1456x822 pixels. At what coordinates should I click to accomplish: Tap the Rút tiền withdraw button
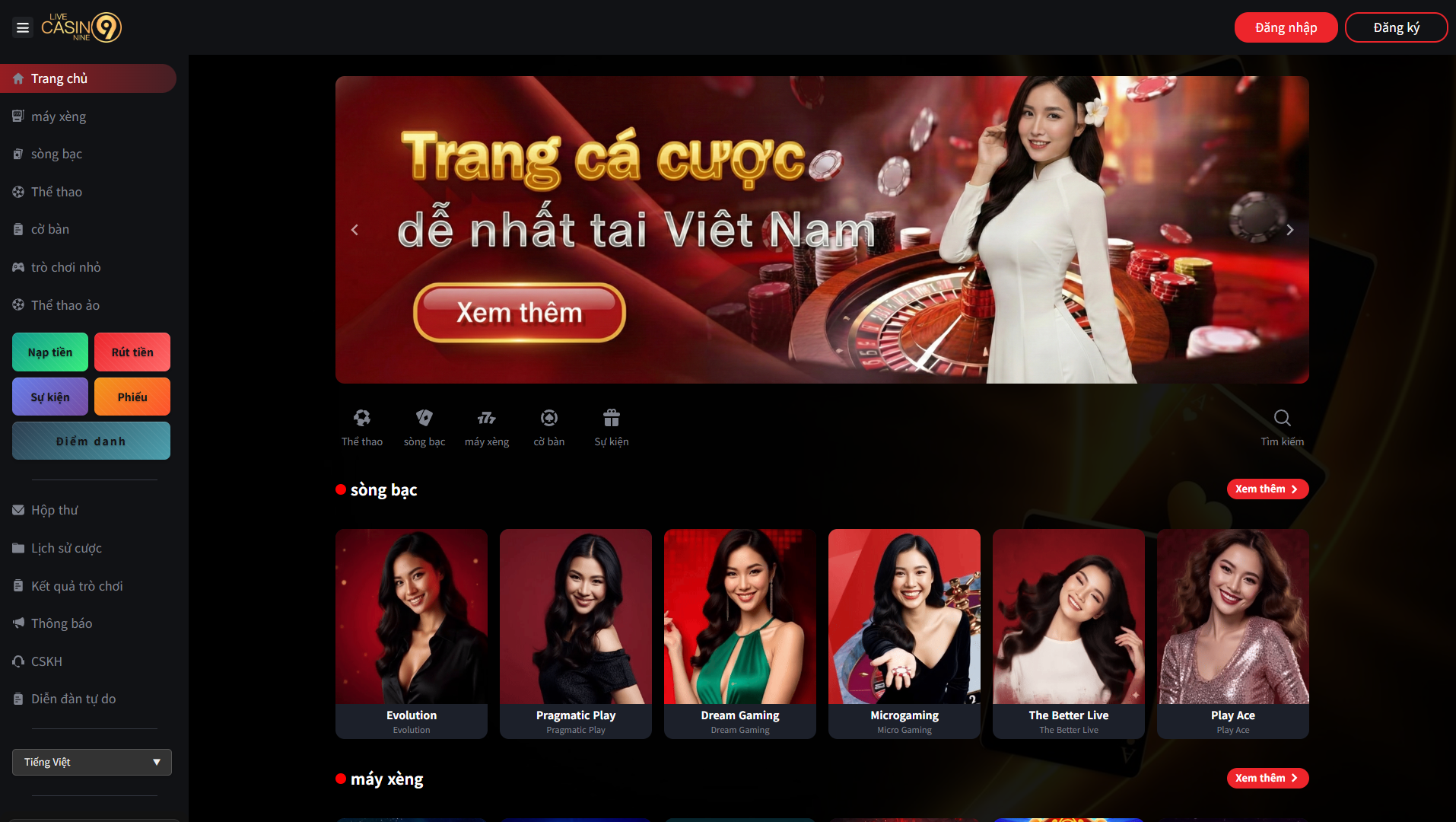pos(132,352)
